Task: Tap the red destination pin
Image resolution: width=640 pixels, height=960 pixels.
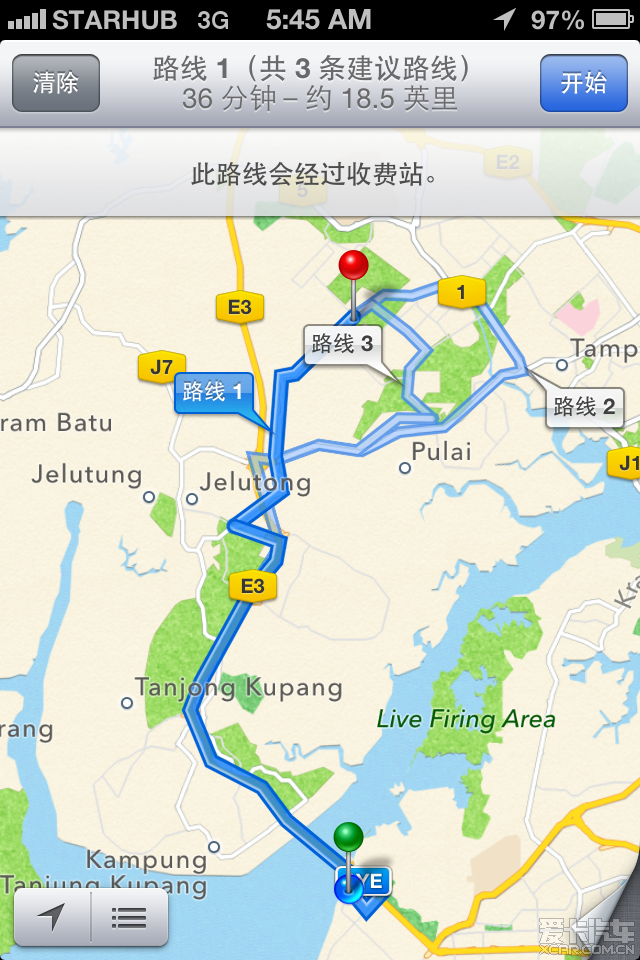Action: [353, 266]
